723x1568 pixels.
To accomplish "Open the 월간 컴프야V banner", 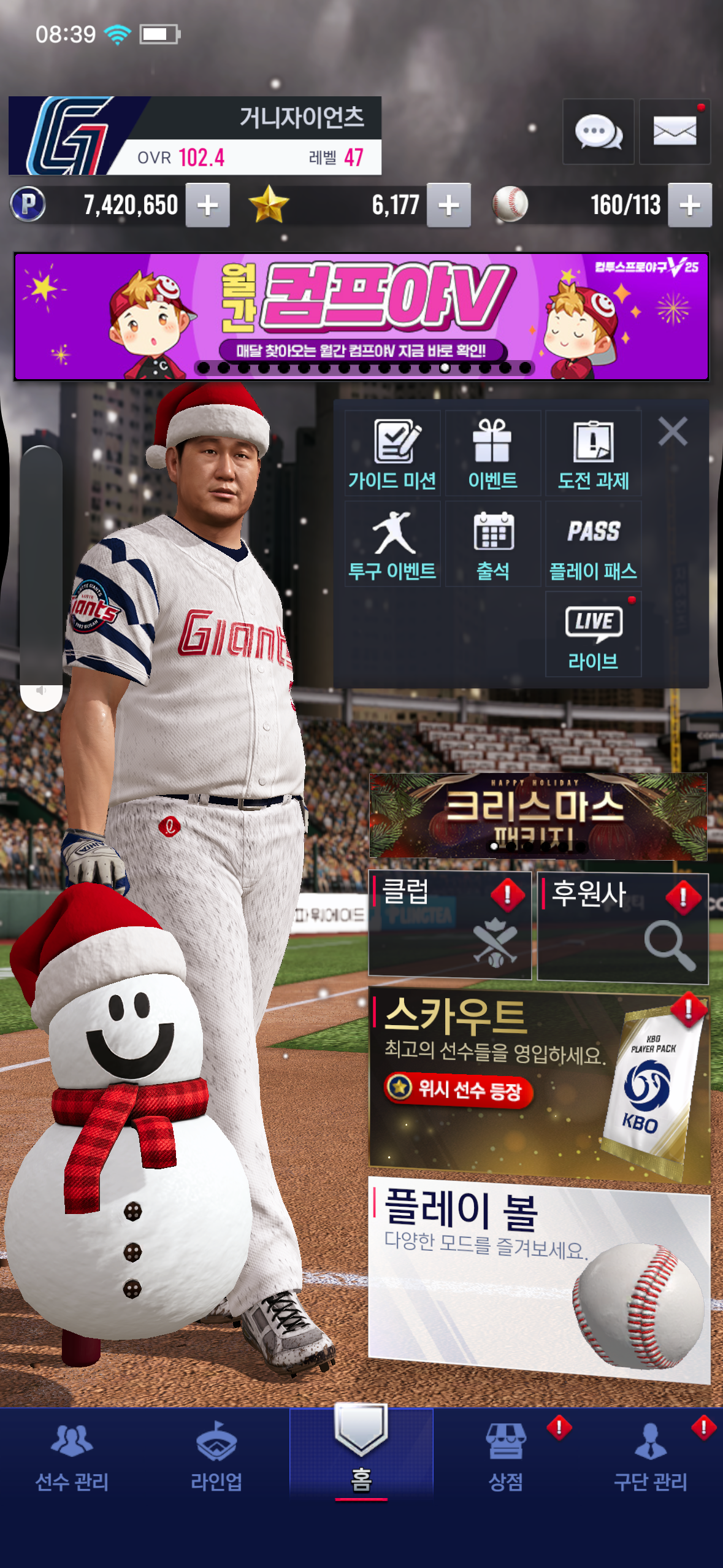I will (361, 317).
